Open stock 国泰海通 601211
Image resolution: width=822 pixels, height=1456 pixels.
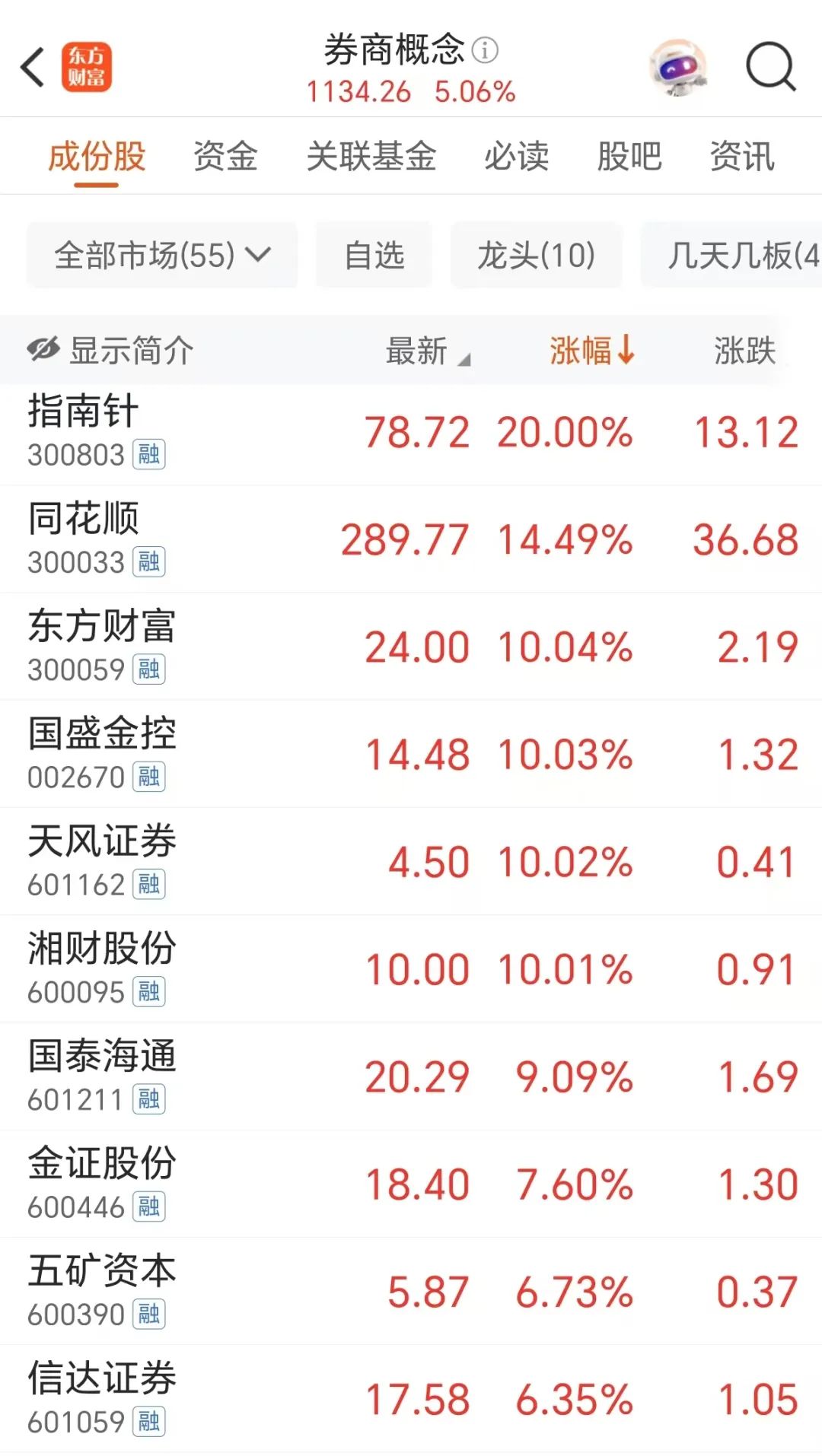[x=411, y=1076]
